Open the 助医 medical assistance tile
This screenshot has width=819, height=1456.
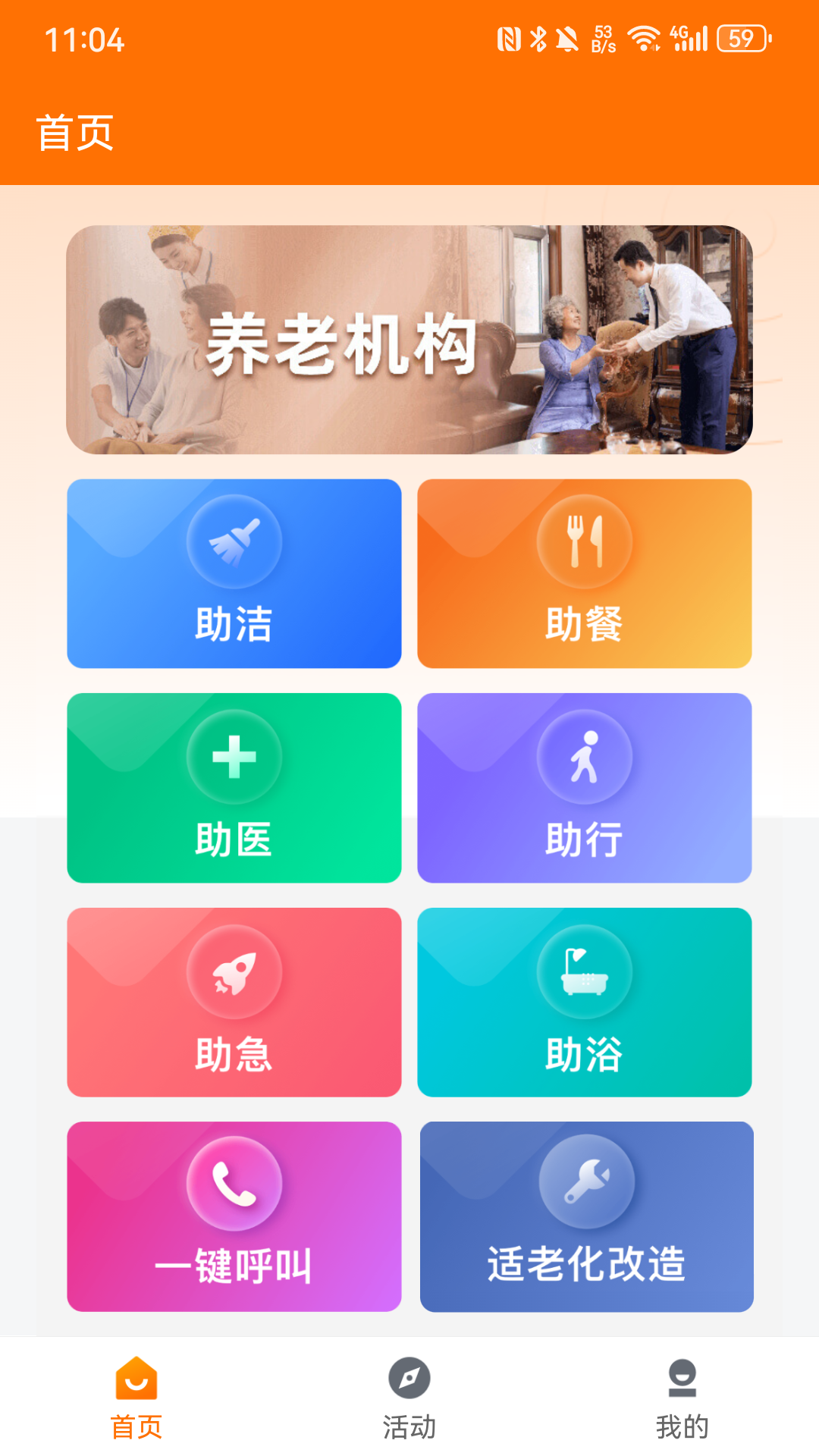click(234, 788)
